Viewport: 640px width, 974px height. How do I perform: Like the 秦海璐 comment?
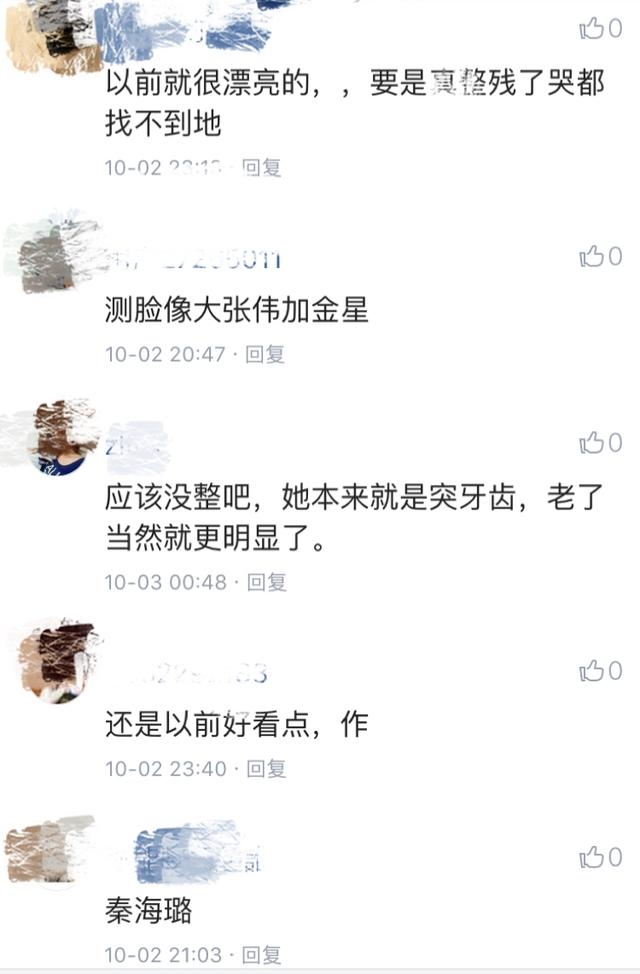point(592,857)
